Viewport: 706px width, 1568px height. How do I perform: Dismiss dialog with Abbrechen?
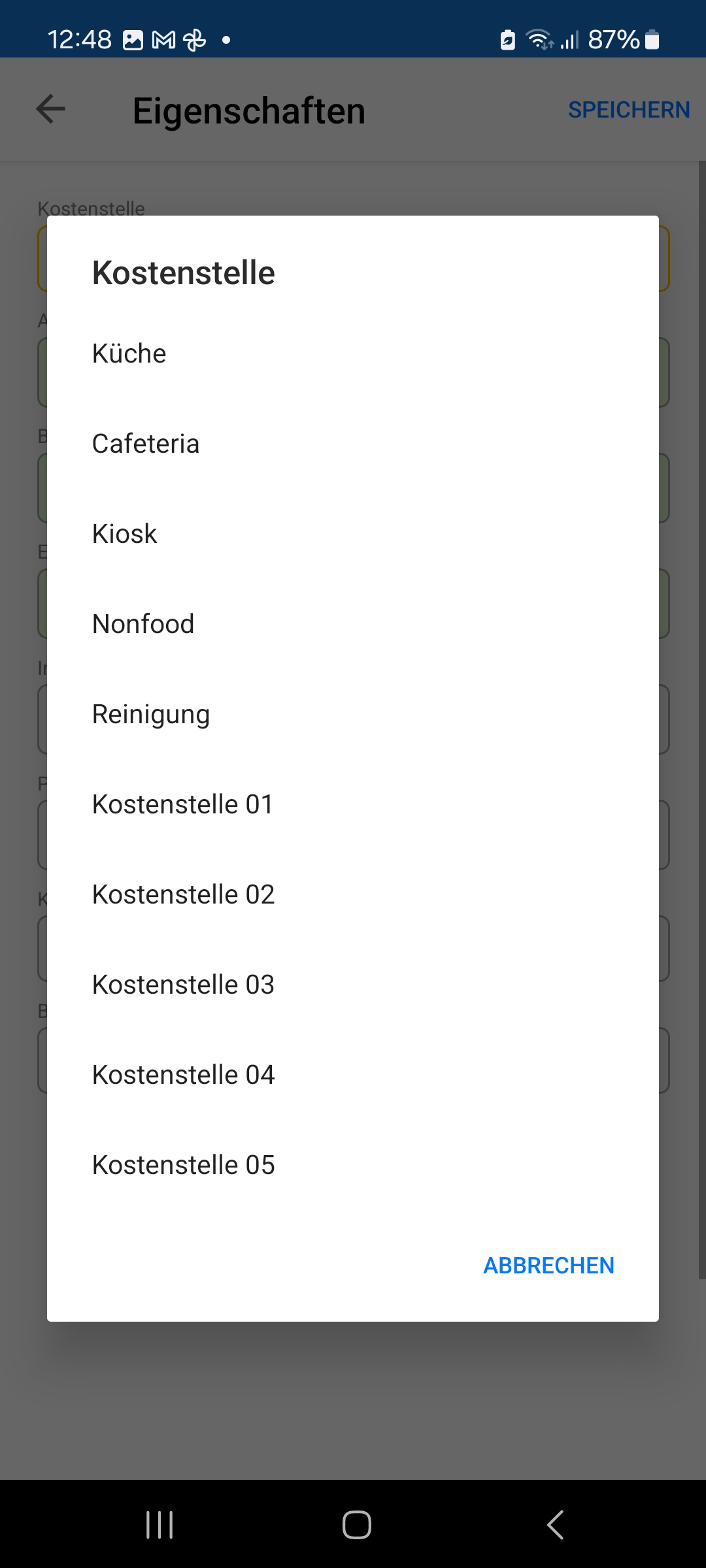point(548,1266)
